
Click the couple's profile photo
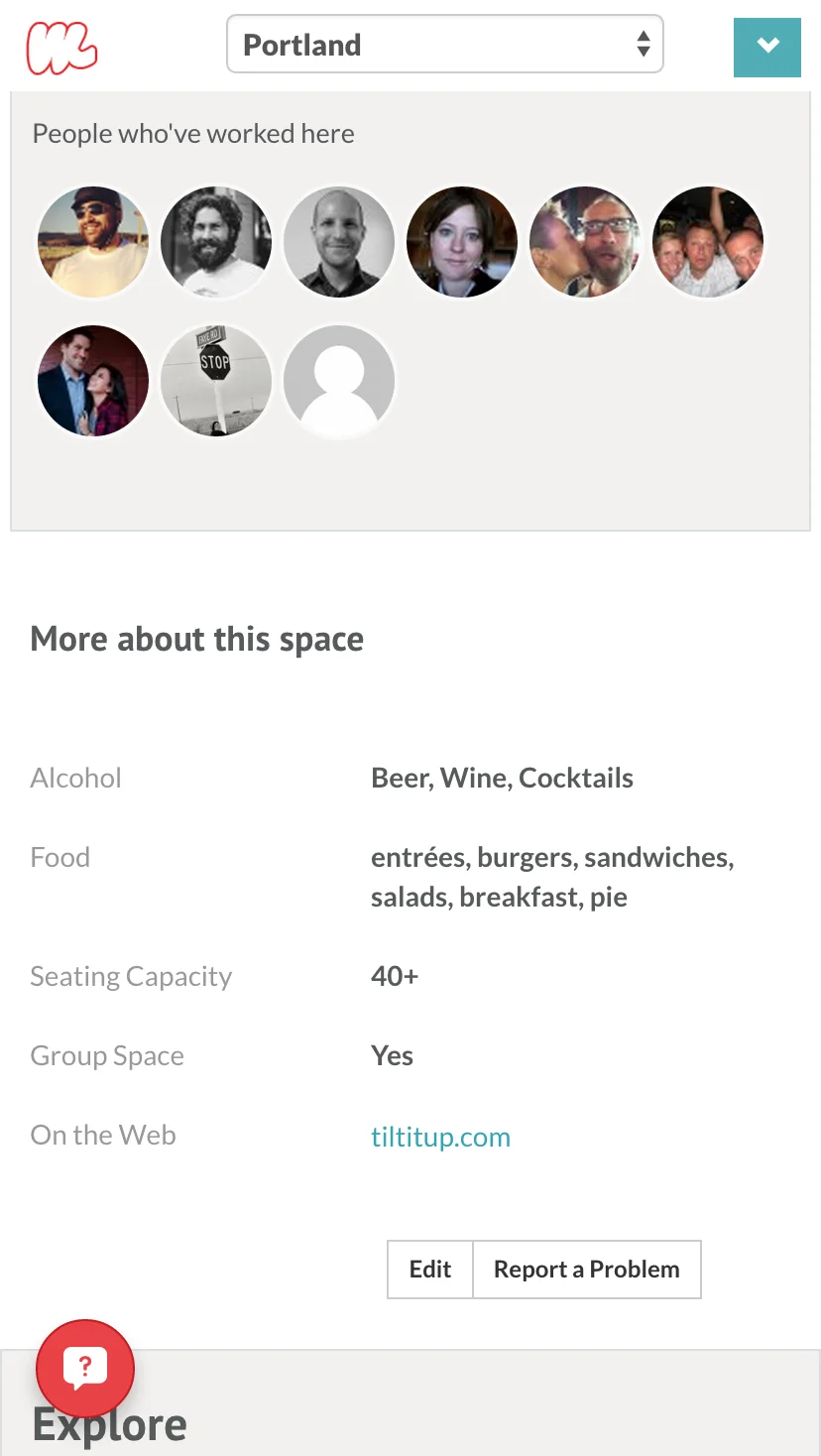tap(93, 381)
